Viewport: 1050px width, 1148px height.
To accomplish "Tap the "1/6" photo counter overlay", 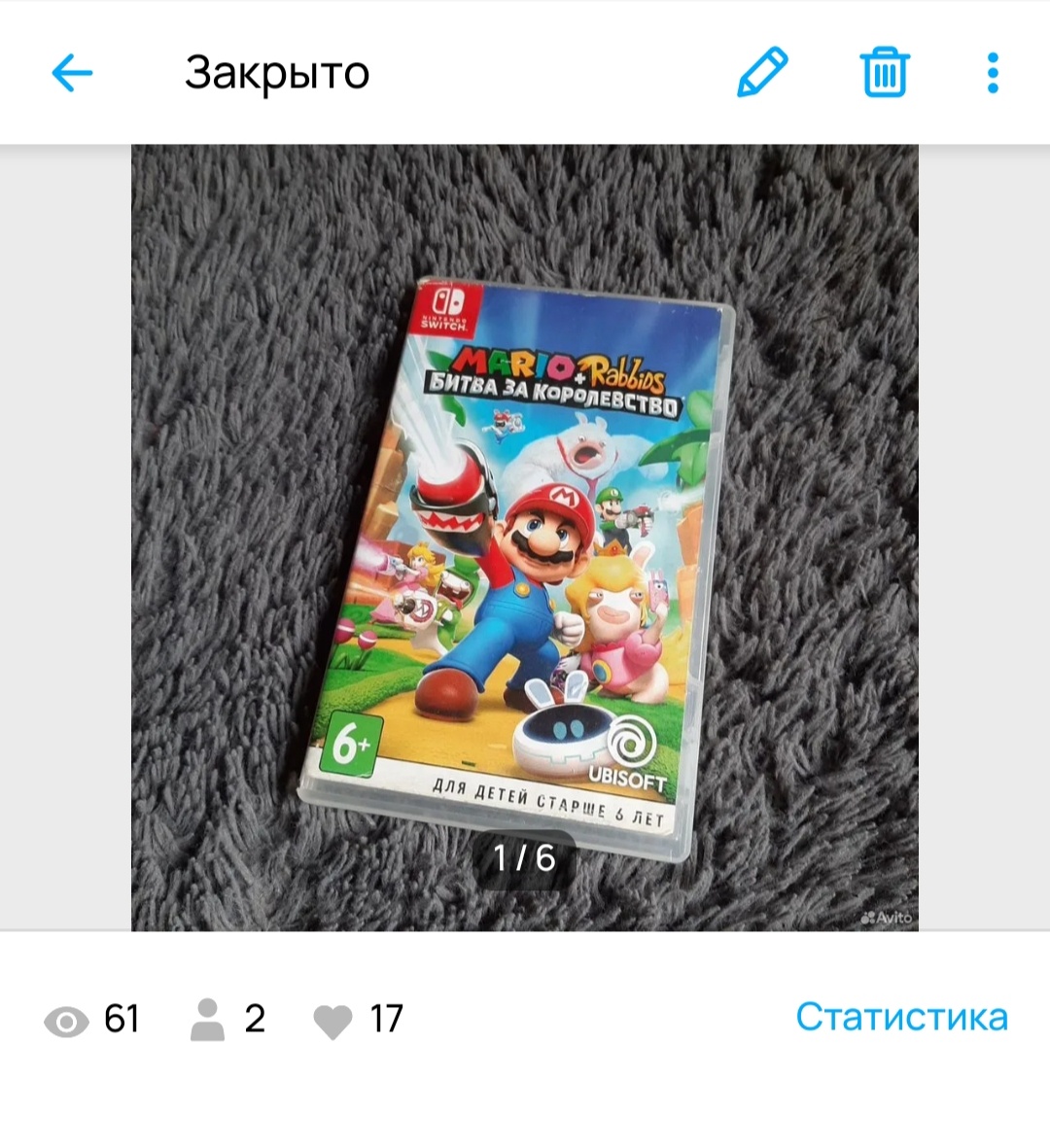I will click(x=523, y=858).
